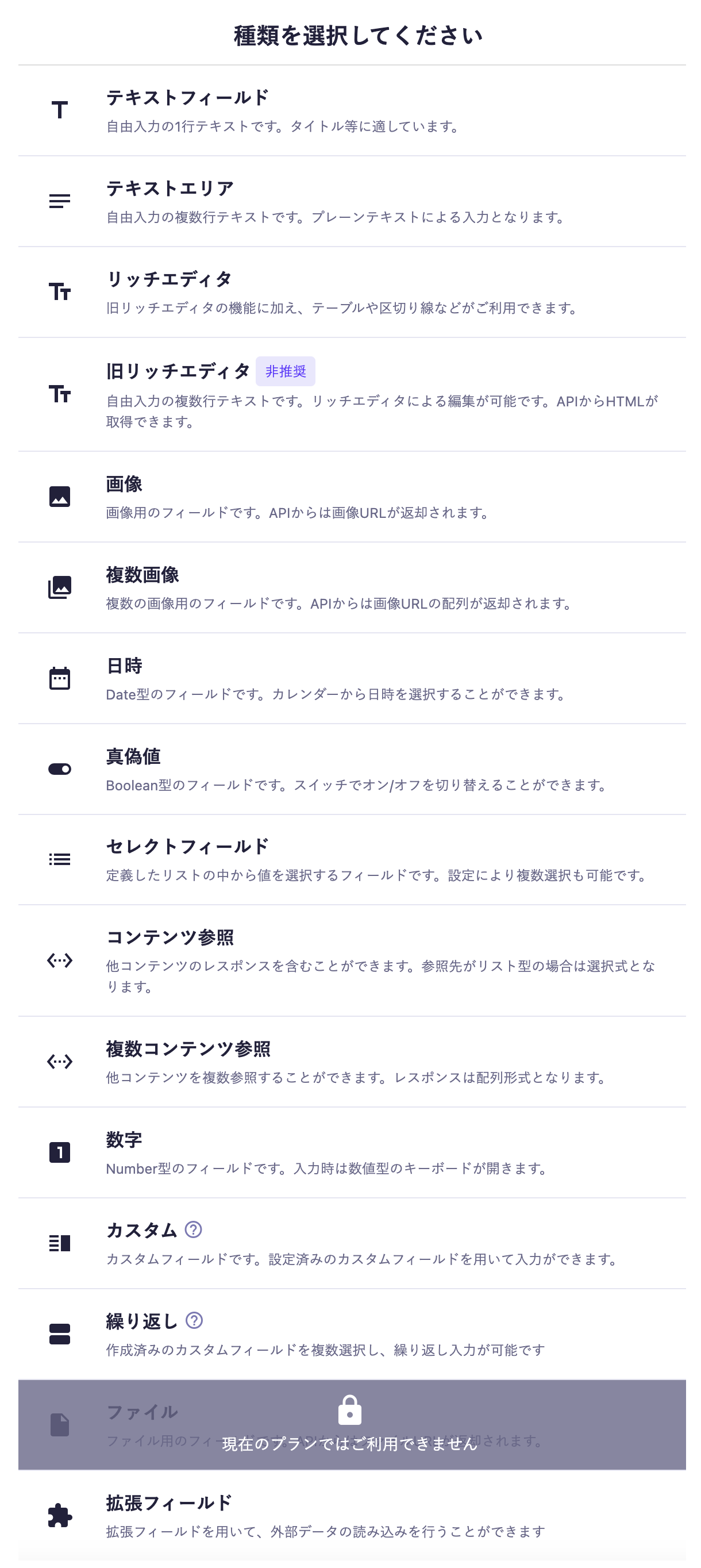Image resolution: width=701 pixels, height=1568 pixels.
Task: Select 画像 field type
Action: click(x=352, y=497)
